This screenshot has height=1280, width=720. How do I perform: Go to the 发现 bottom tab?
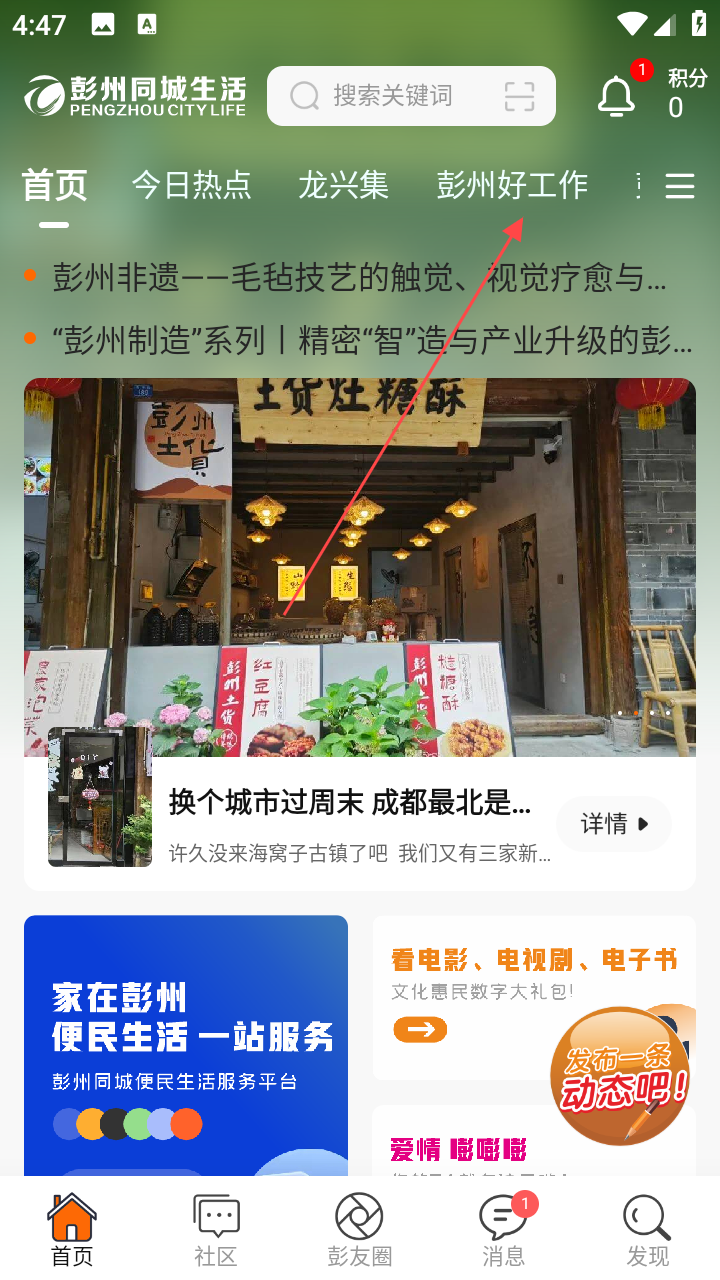pyautogui.click(x=647, y=1230)
